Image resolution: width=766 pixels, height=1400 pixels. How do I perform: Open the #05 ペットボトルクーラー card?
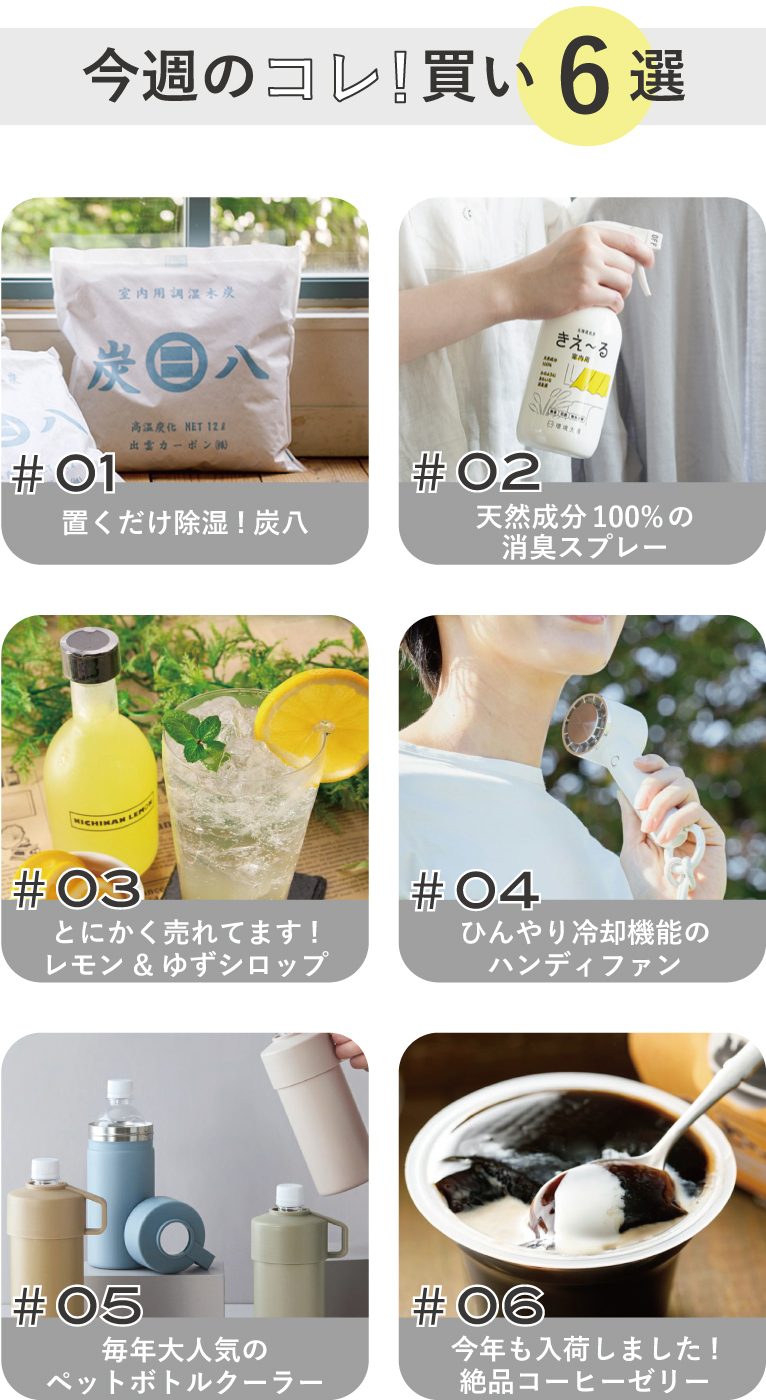click(184, 1215)
